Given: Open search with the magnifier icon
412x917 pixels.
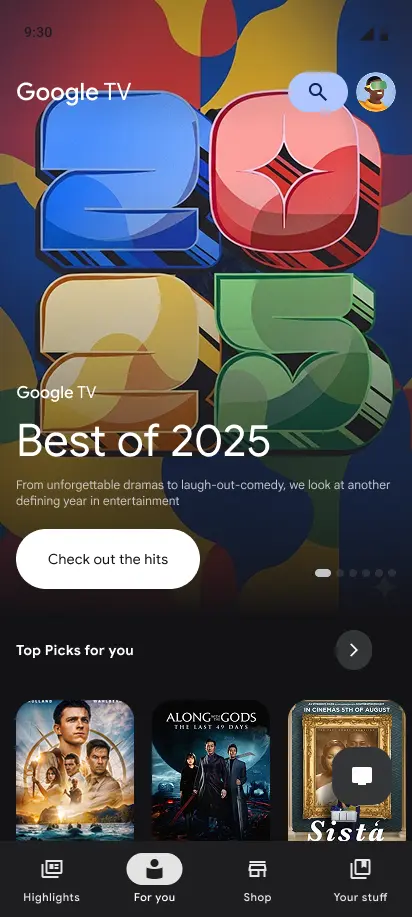Looking at the screenshot, I should [x=318, y=92].
